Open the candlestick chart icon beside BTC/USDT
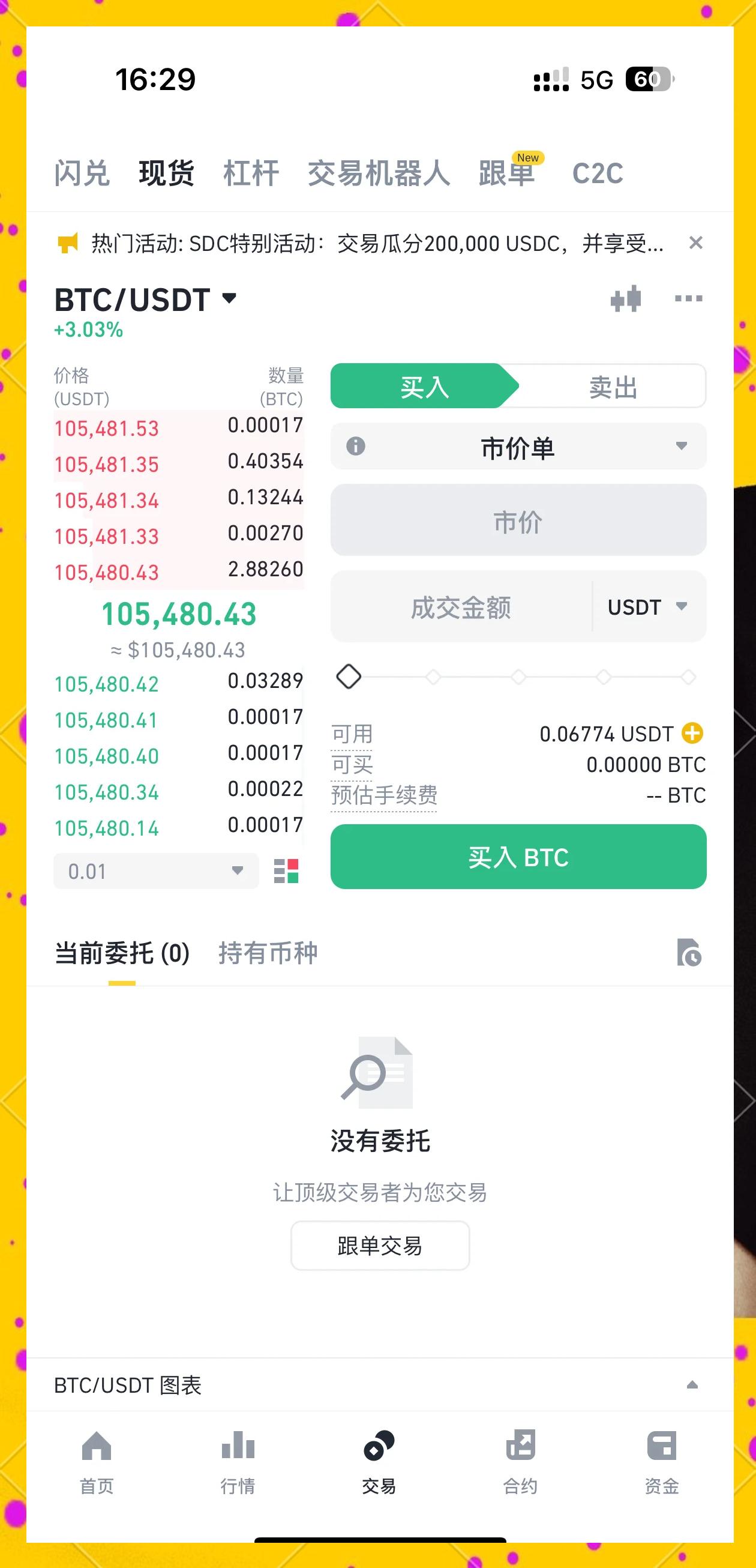The width and height of the screenshot is (756, 1568). pyautogui.click(x=625, y=298)
